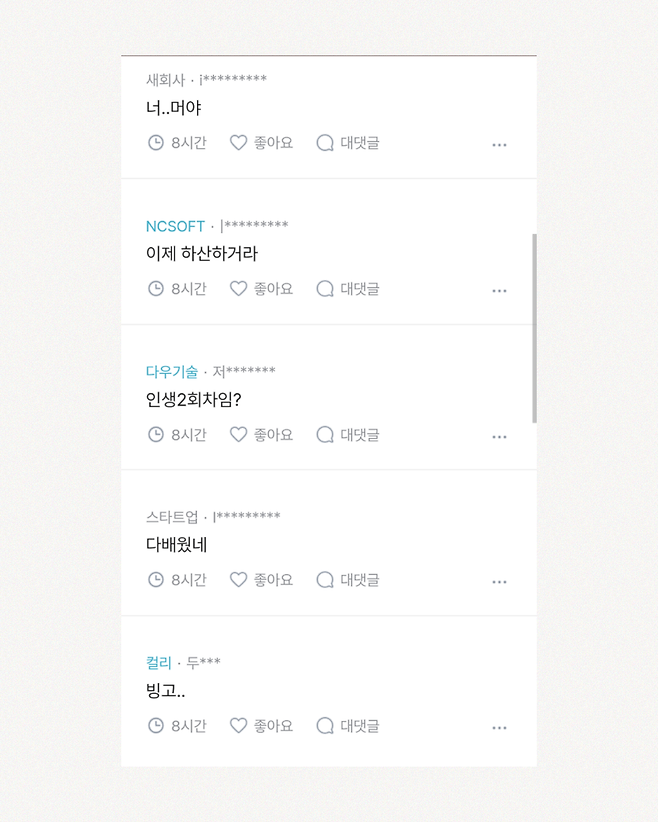Open more options for "너..머야" comment
The image size is (658, 822).
[x=499, y=145]
